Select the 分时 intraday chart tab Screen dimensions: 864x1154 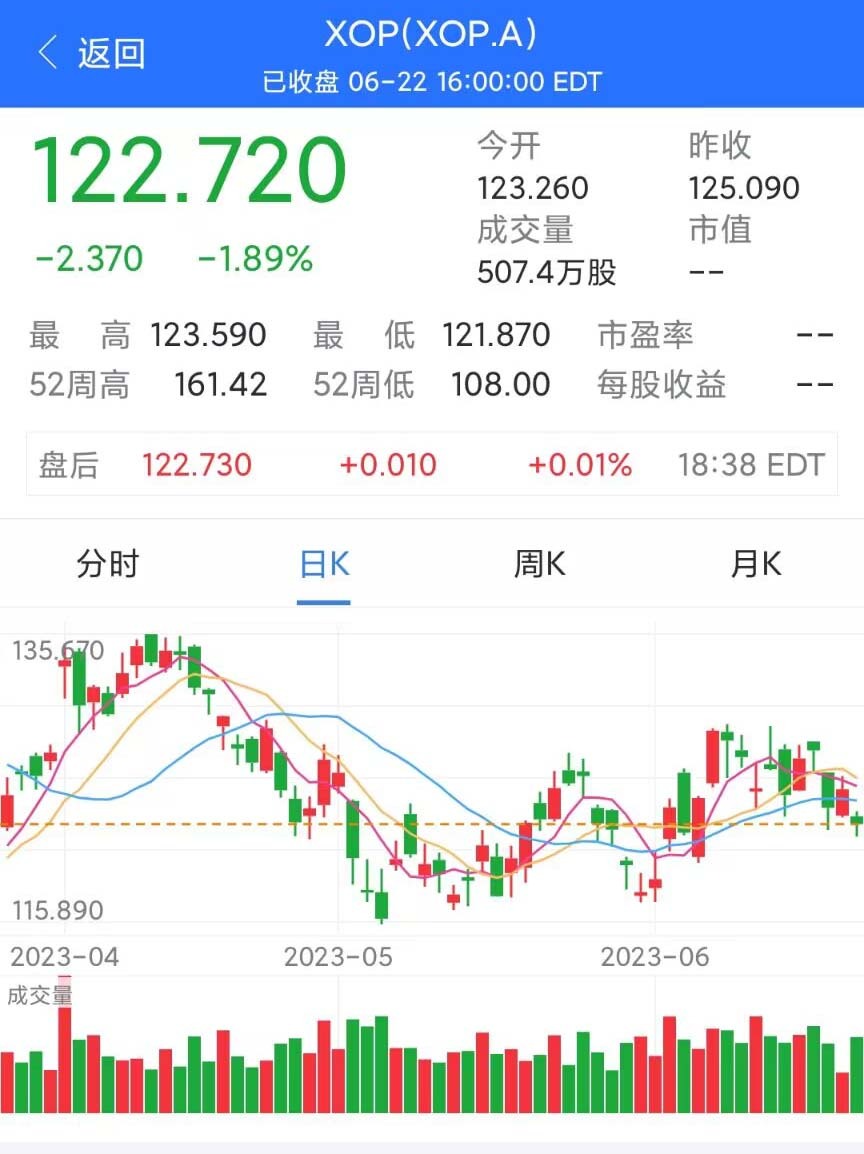(108, 564)
